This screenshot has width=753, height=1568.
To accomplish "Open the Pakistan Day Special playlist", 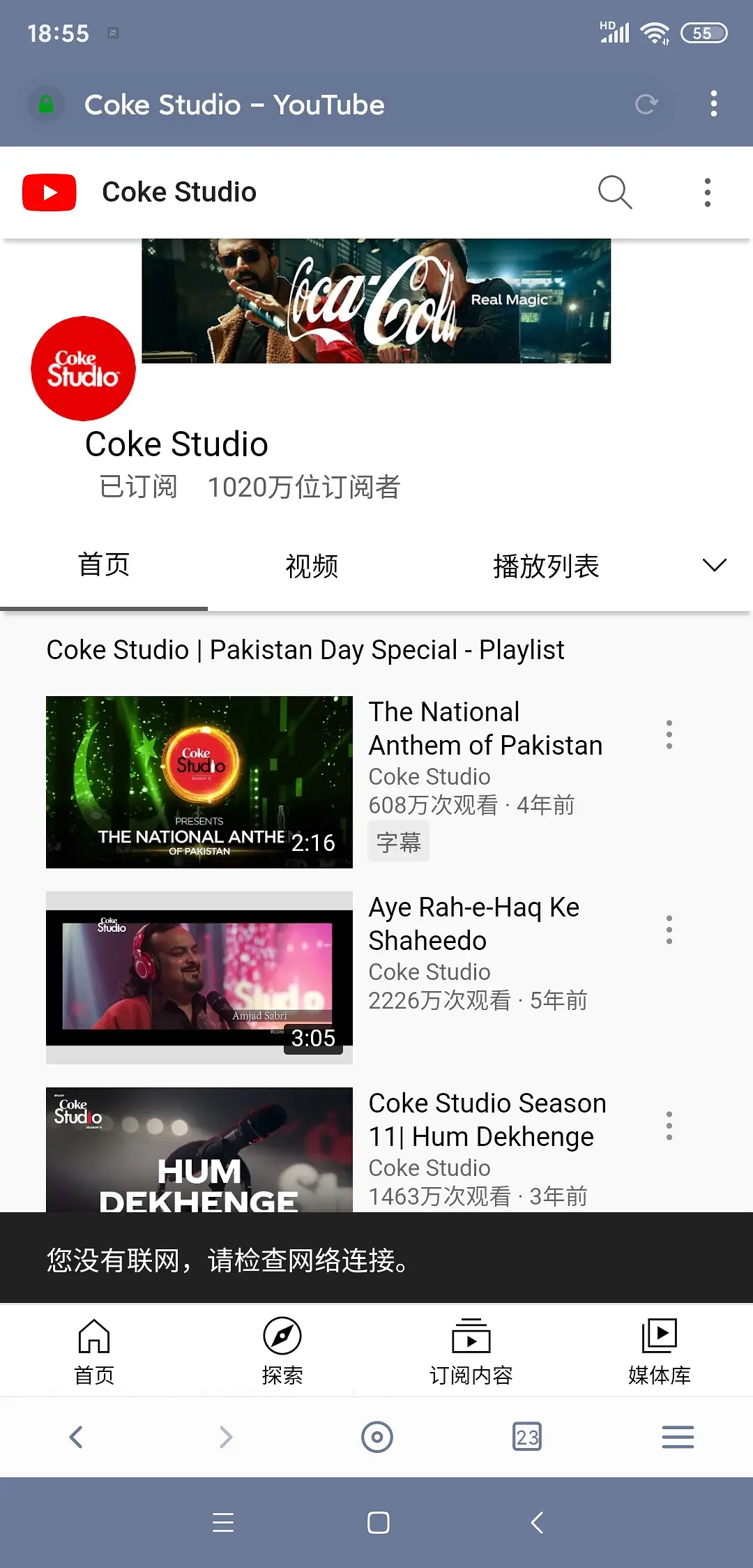I will pyautogui.click(x=305, y=650).
